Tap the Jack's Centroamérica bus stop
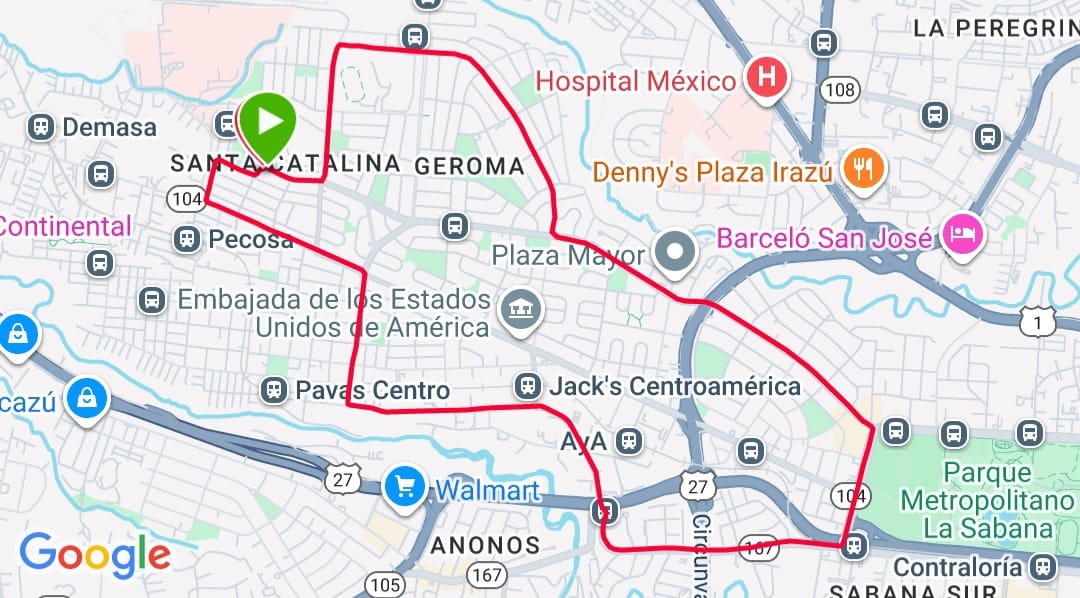1080x598 pixels. click(526, 386)
